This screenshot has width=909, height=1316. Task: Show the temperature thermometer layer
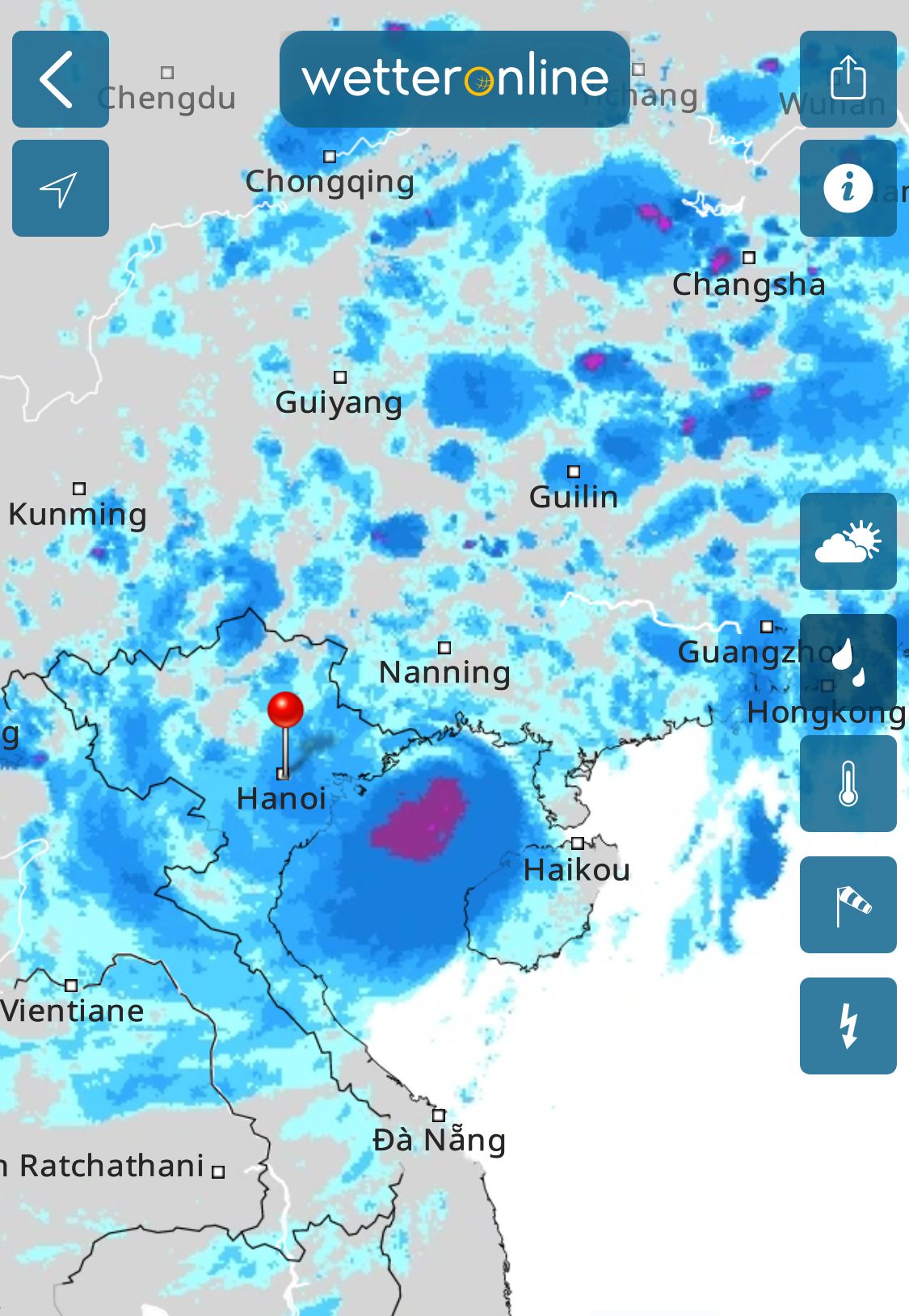click(x=848, y=784)
